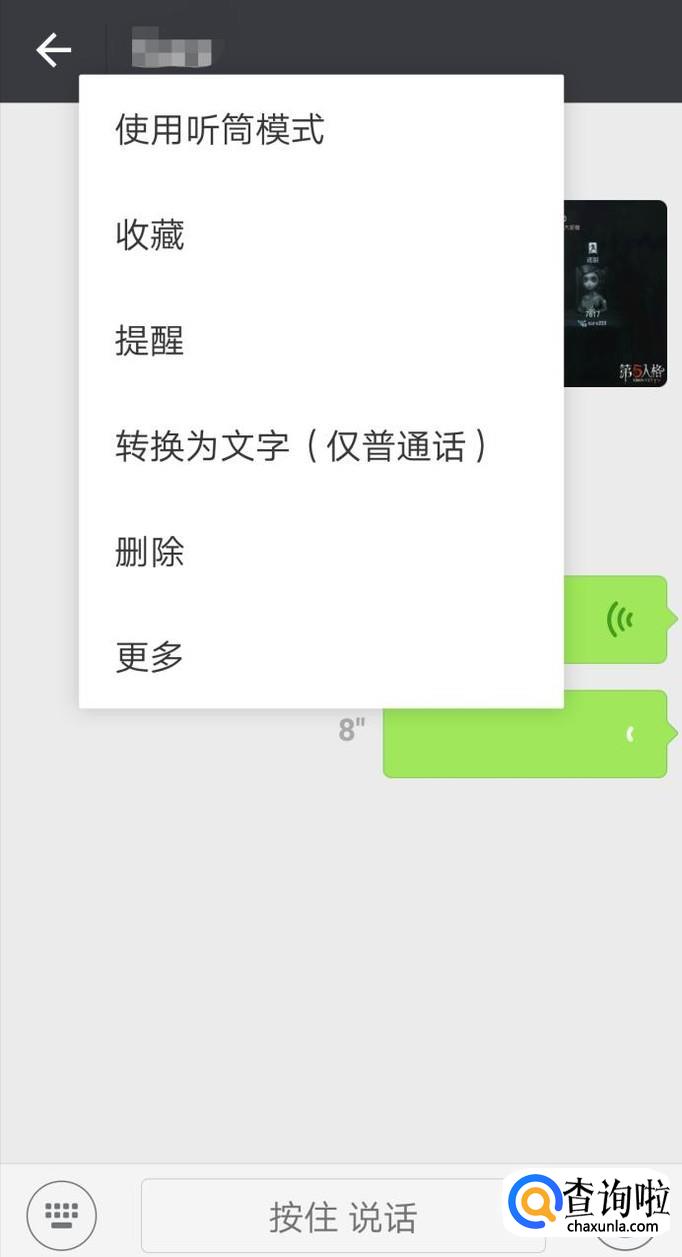
Task: Select the 提醒 reminder option
Action: pos(150,341)
